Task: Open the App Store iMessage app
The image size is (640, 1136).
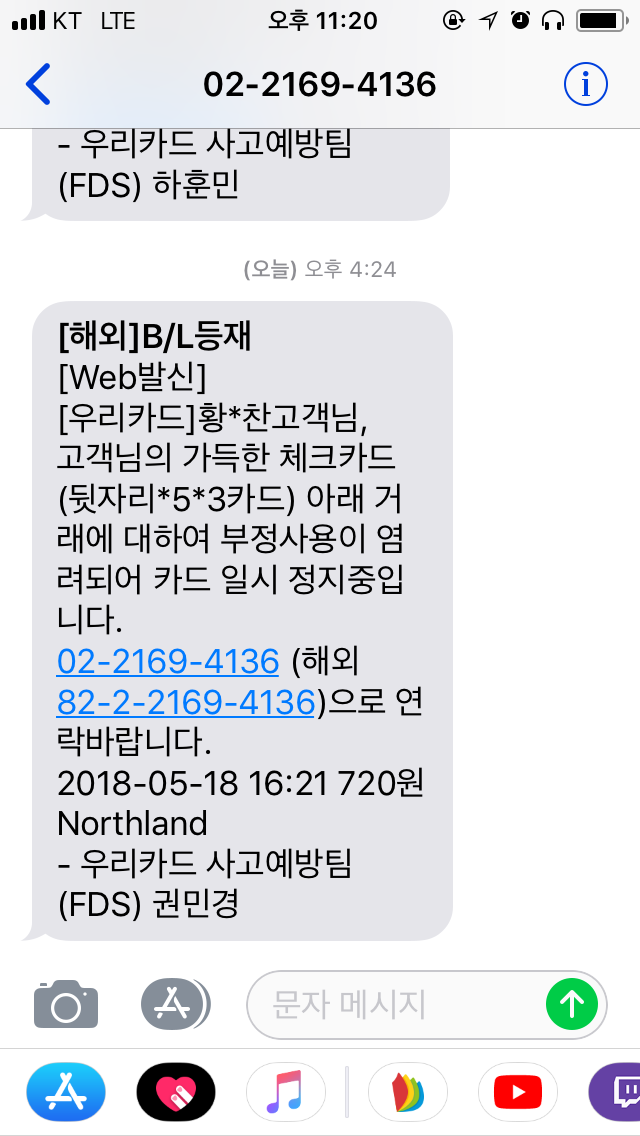Action: pos(66,1091)
